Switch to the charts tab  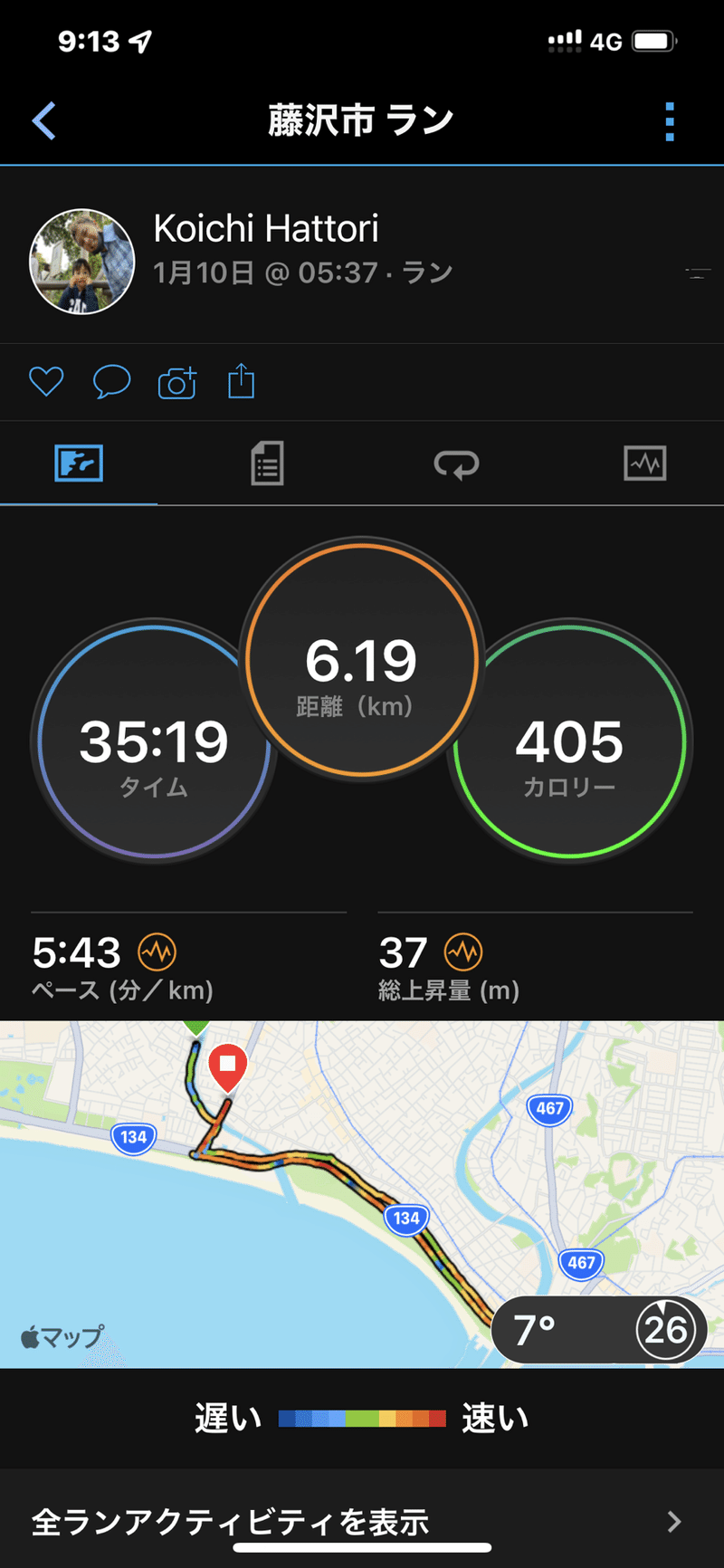click(644, 464)
